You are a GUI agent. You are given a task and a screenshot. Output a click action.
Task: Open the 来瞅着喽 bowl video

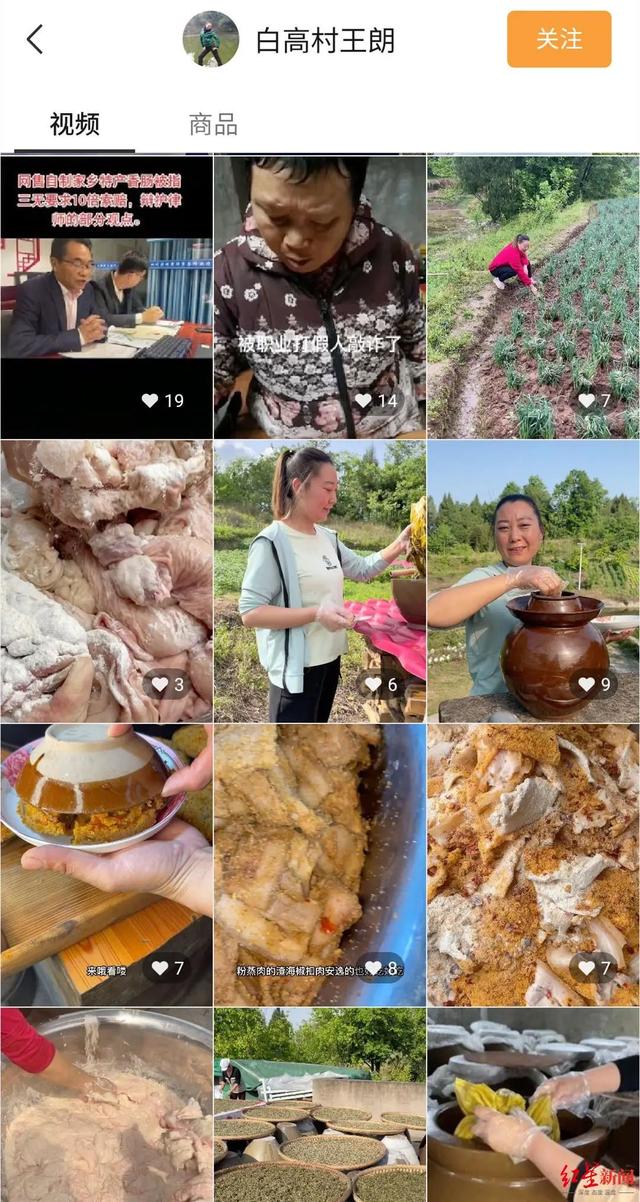[106, 865]
